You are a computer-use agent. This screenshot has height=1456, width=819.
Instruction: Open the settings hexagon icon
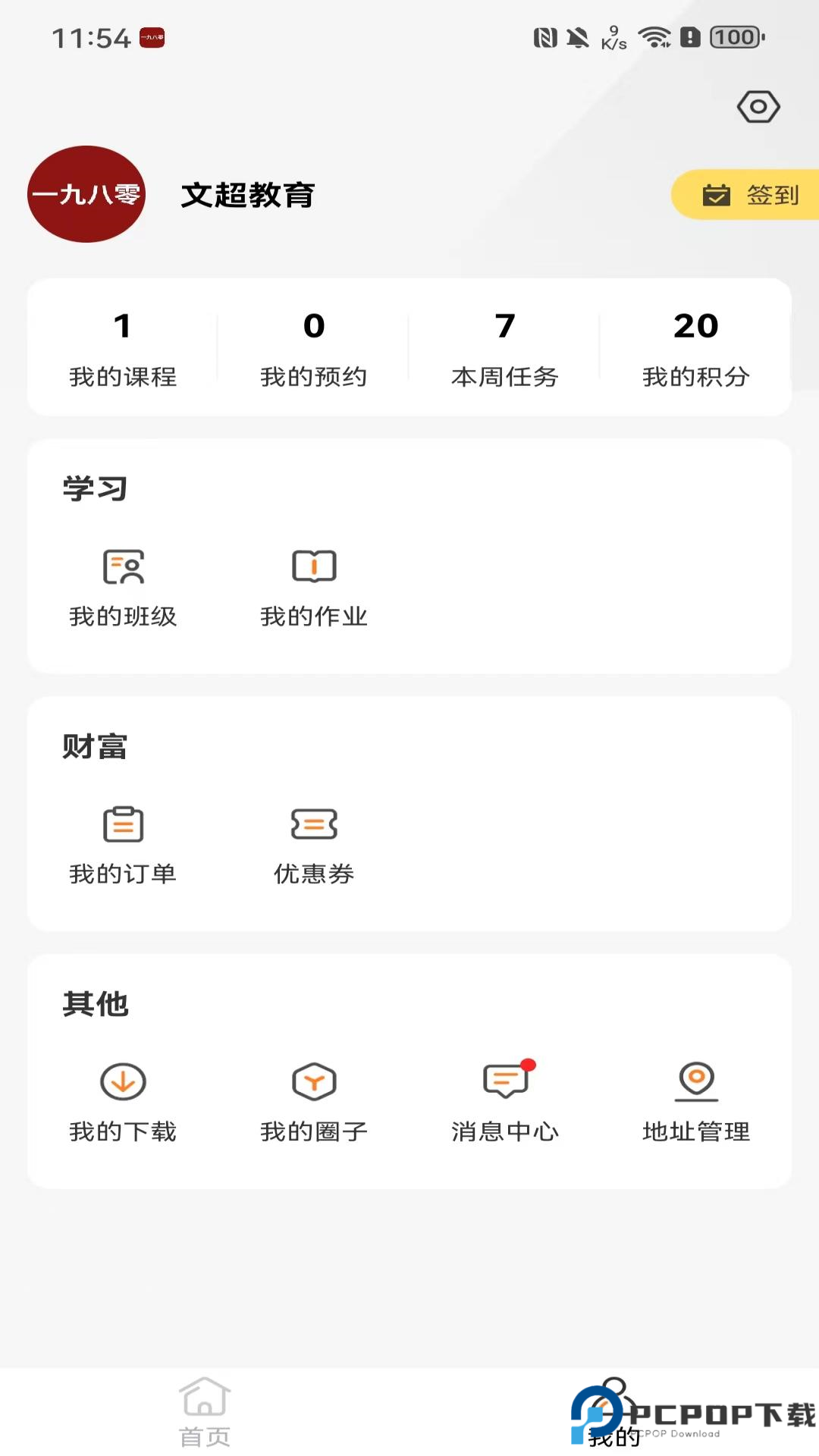tap(758, 107)
